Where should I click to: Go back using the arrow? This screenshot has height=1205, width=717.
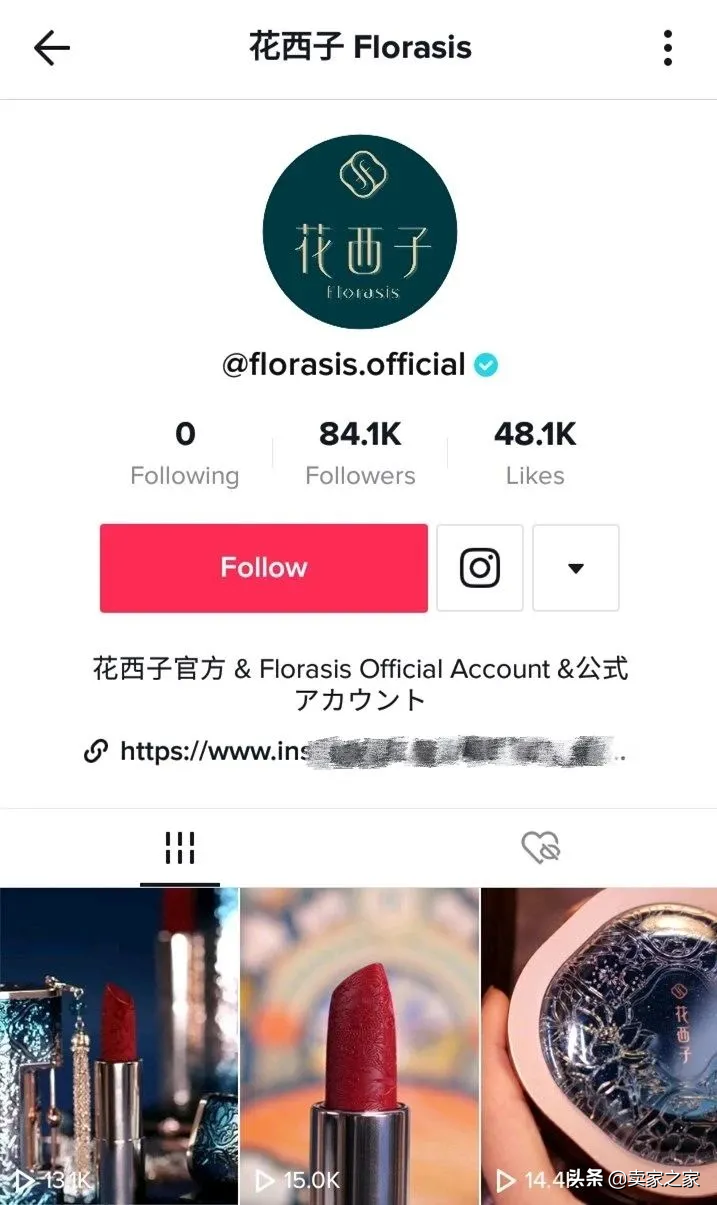[51, 47]
